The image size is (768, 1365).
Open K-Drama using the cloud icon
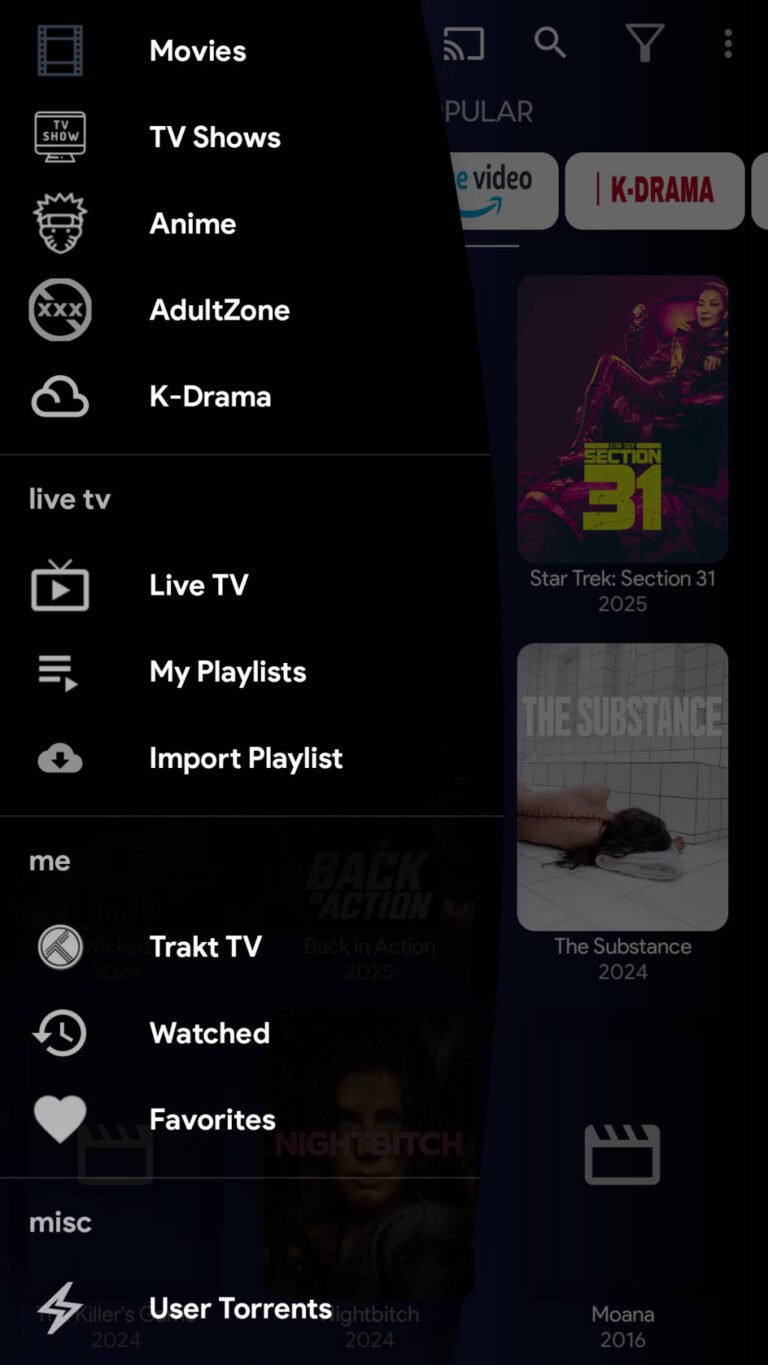[x=60, y=396]
